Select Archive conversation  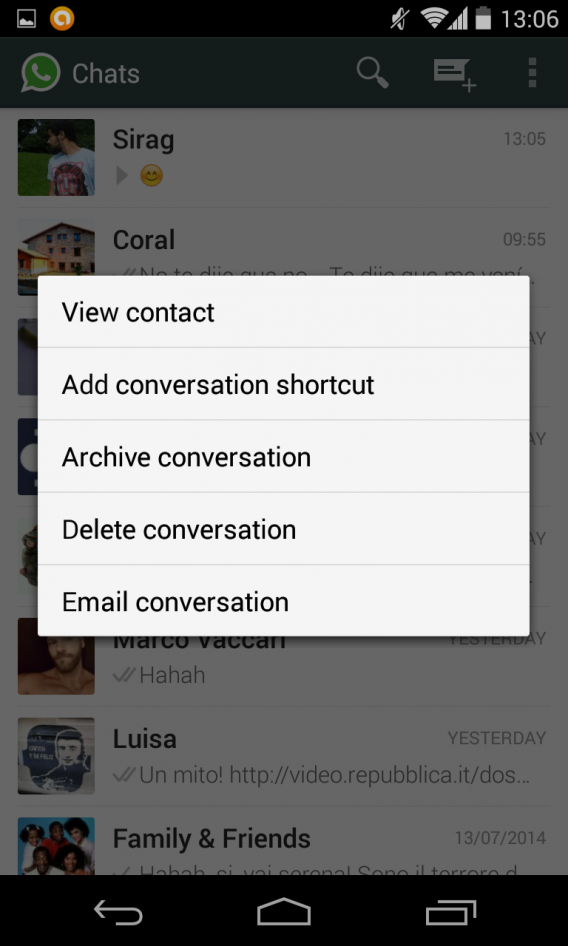pyautogui.click(x=284, y=456)
